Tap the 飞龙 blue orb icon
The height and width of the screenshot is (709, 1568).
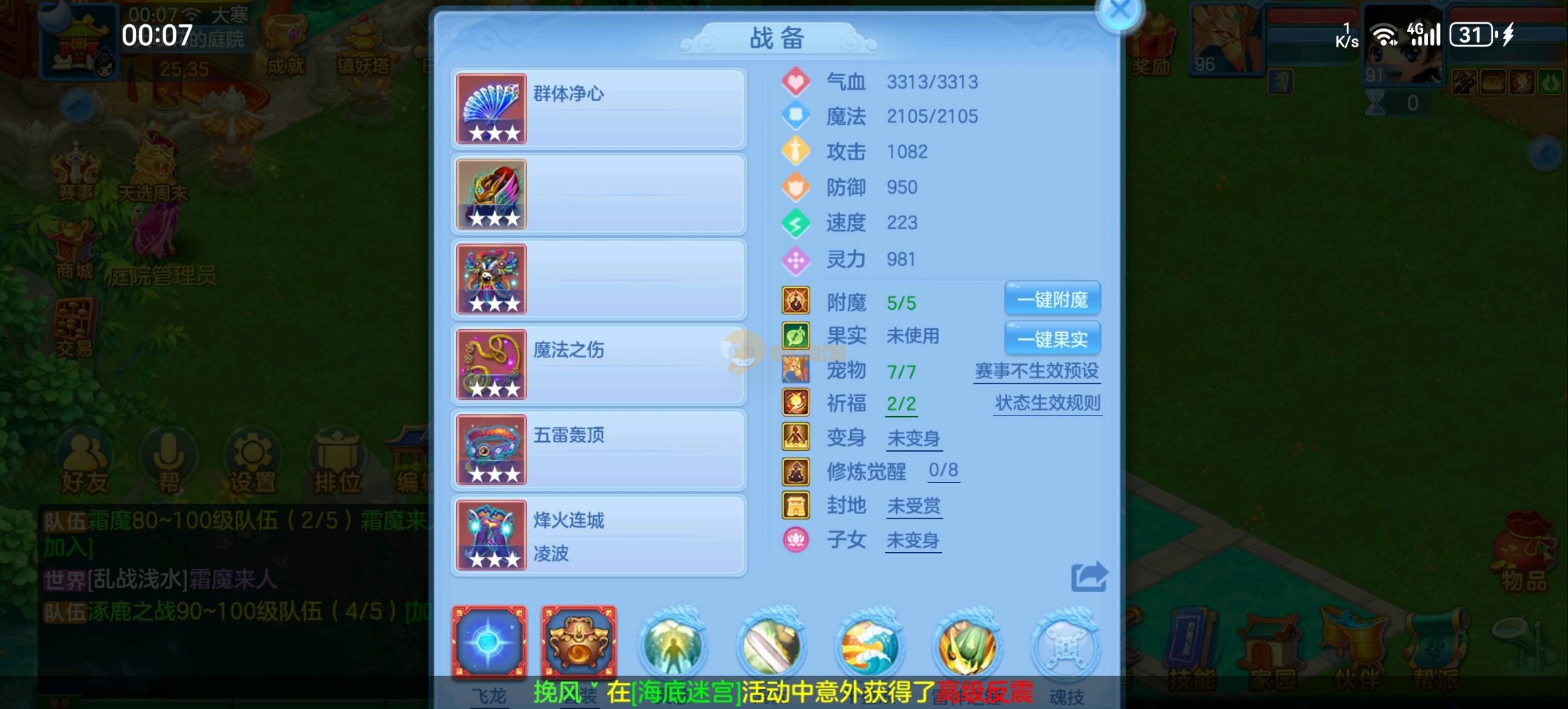[489, 642]
